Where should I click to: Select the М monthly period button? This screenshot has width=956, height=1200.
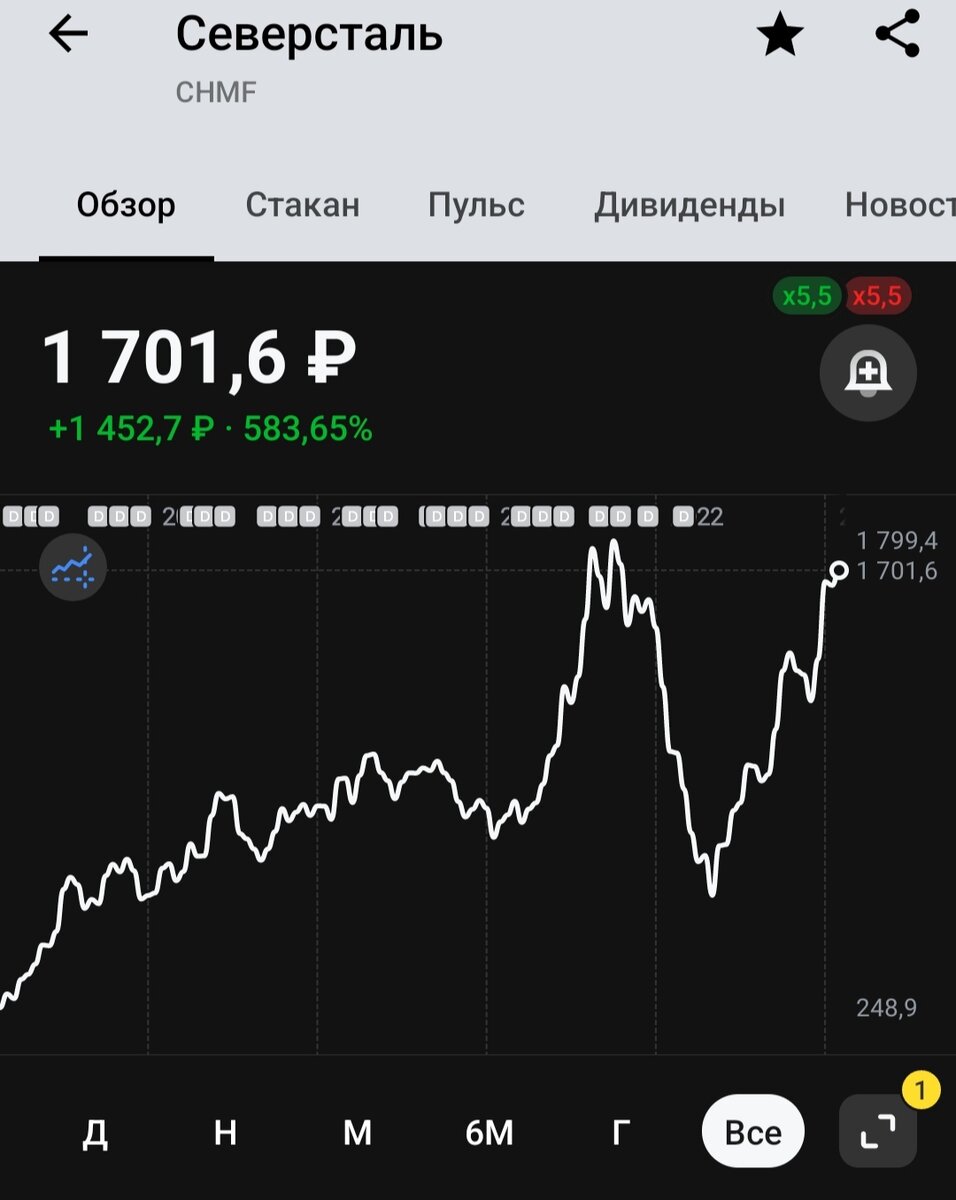click(357, 1131)
